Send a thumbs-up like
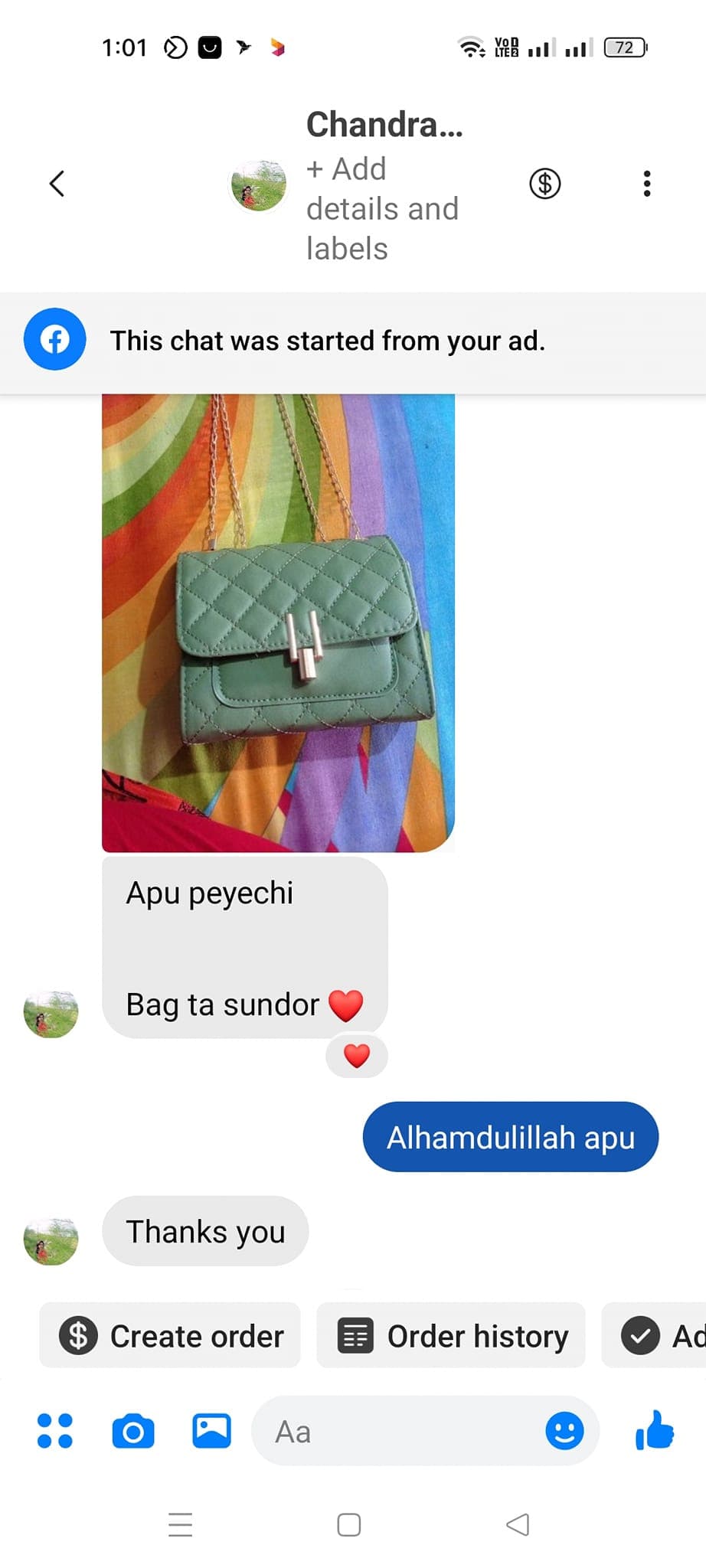Image resolution: width=706 pixels, height=1568 pixels. (655, 1430)
